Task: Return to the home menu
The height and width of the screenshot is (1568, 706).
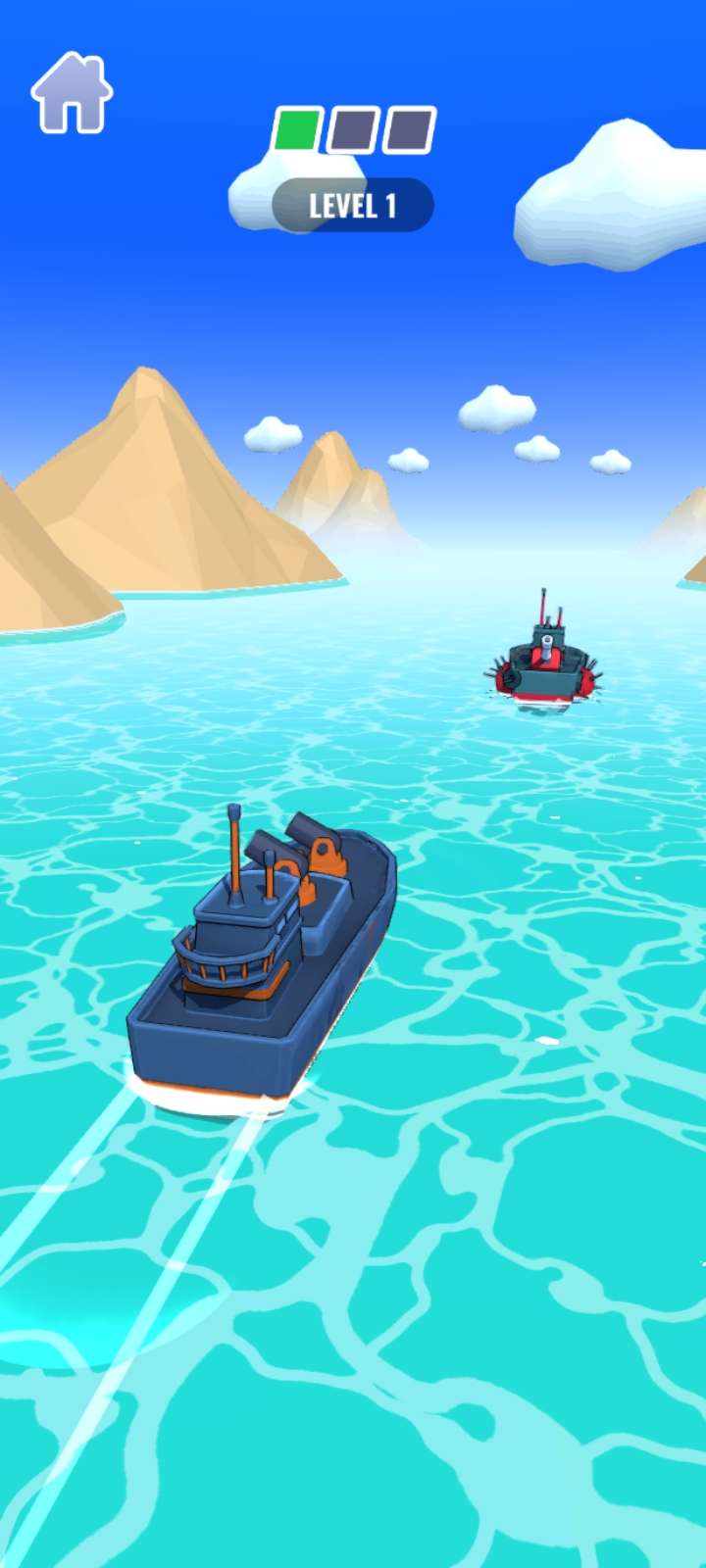Action: (72, 94)
